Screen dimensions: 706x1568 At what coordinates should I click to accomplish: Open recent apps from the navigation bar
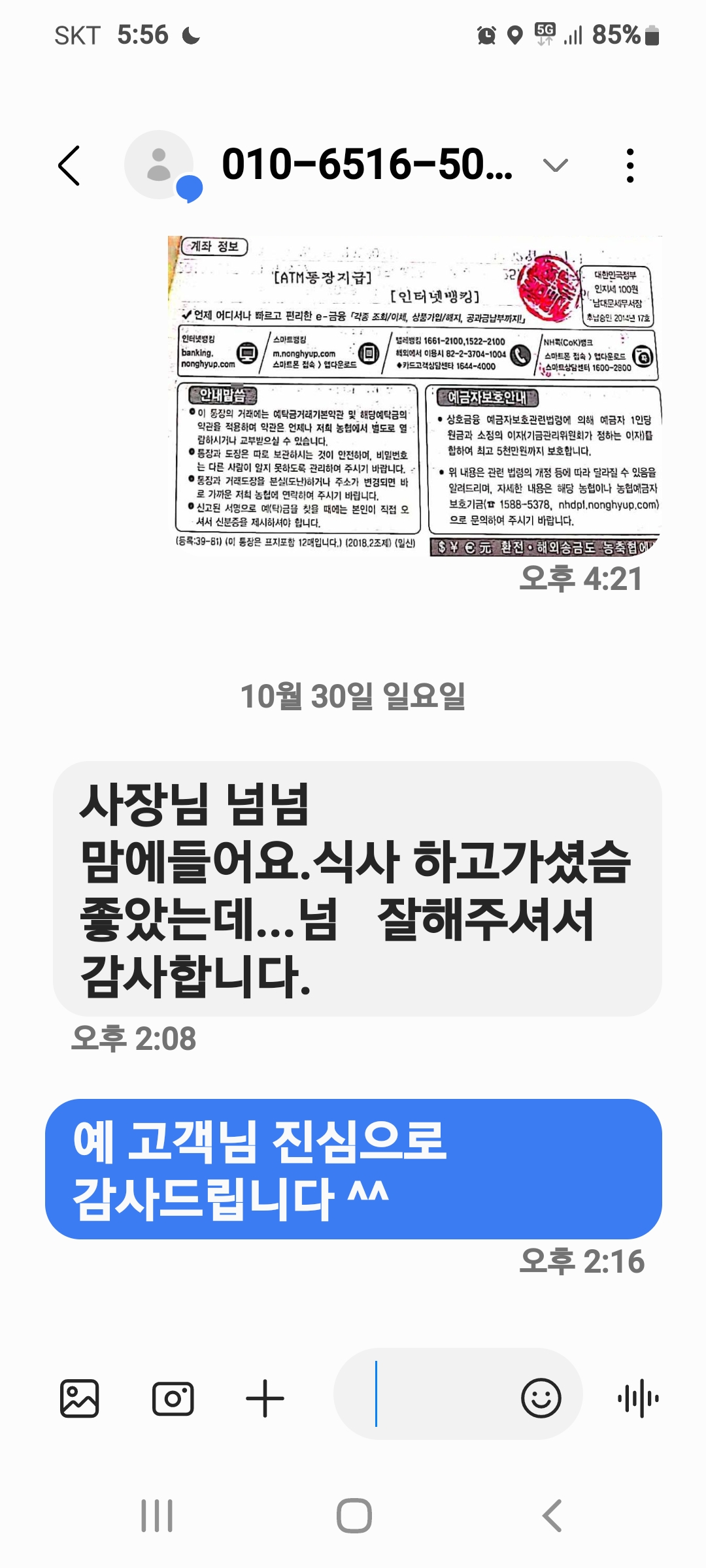157,1516
